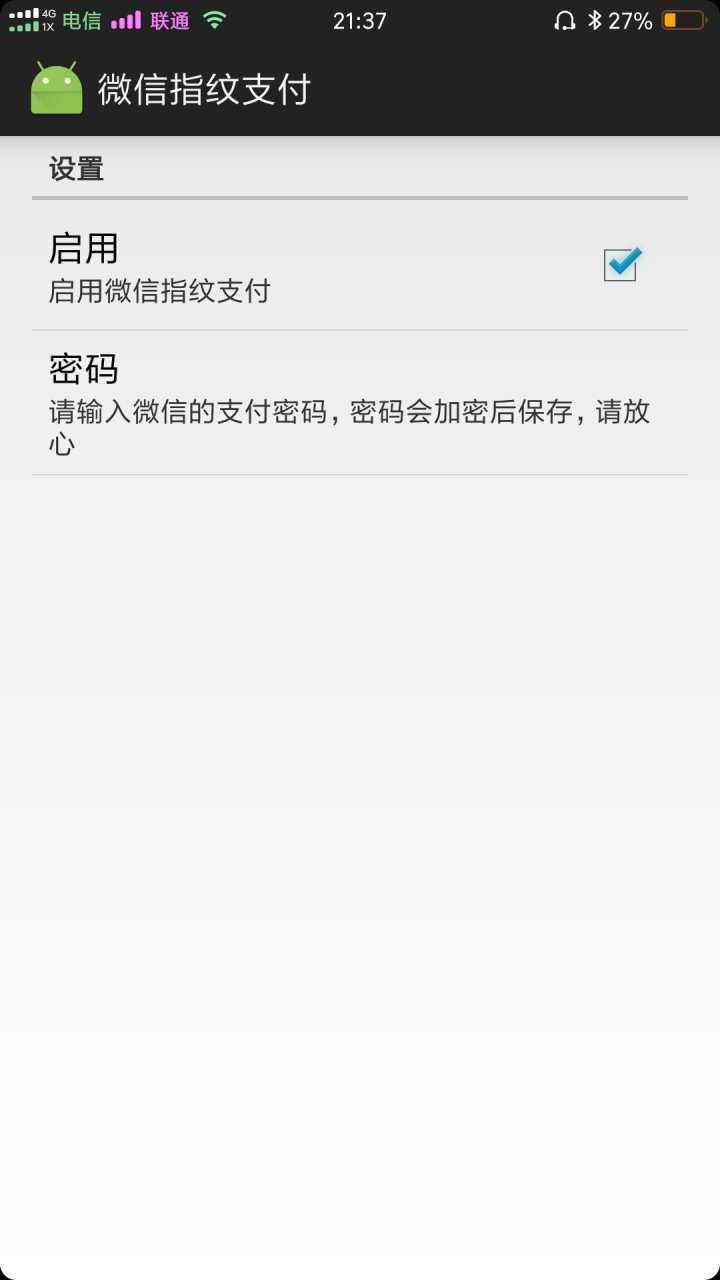
Task: Click the 请输入微信的支付密码 description text
Action: tap(350, 413)
